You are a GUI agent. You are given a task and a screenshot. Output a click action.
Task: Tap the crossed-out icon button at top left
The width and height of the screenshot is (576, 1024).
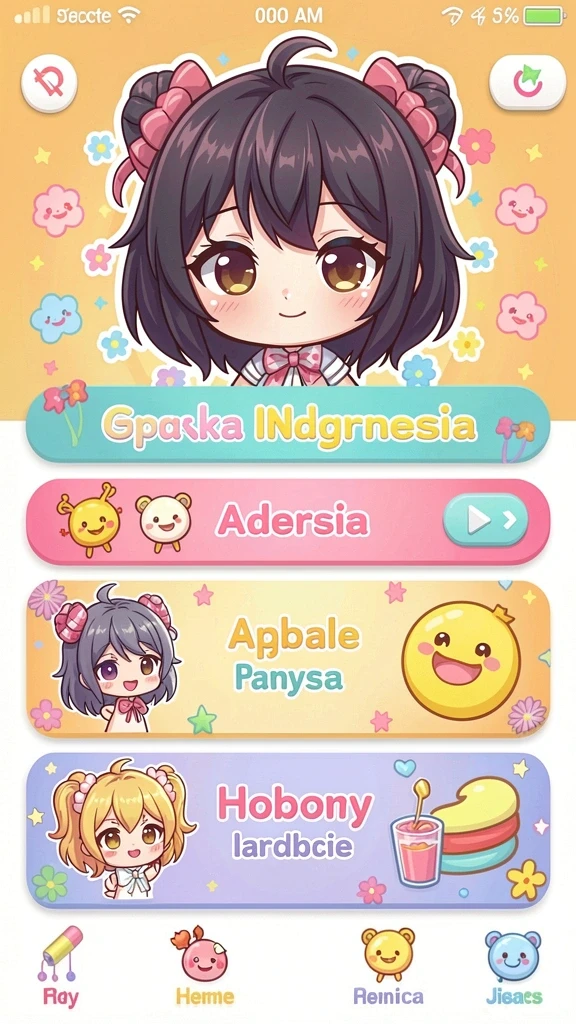(50, 84)
